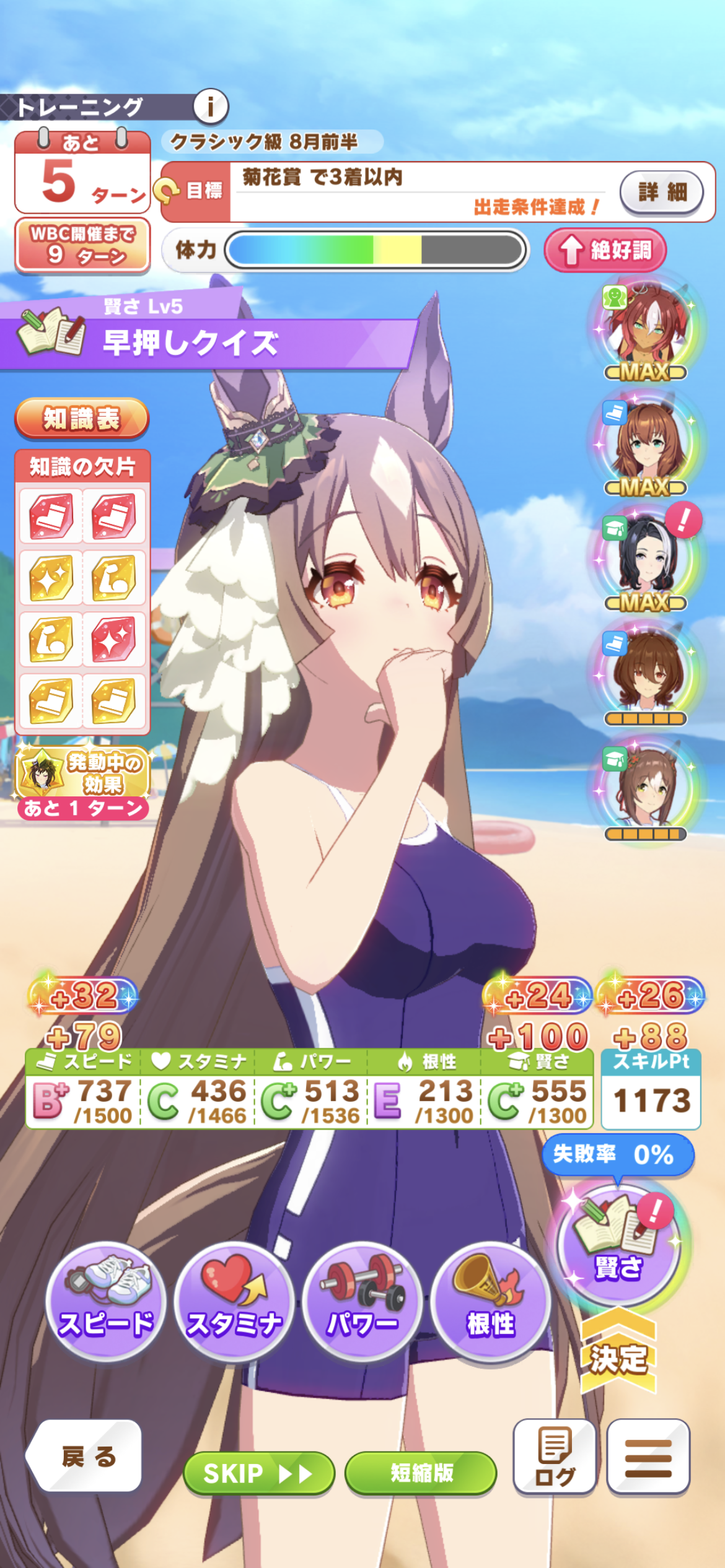Select the 根性 training
The height and width of the screenshot is (1568, 725).
pyautogui.click(x=491, y=1300)
